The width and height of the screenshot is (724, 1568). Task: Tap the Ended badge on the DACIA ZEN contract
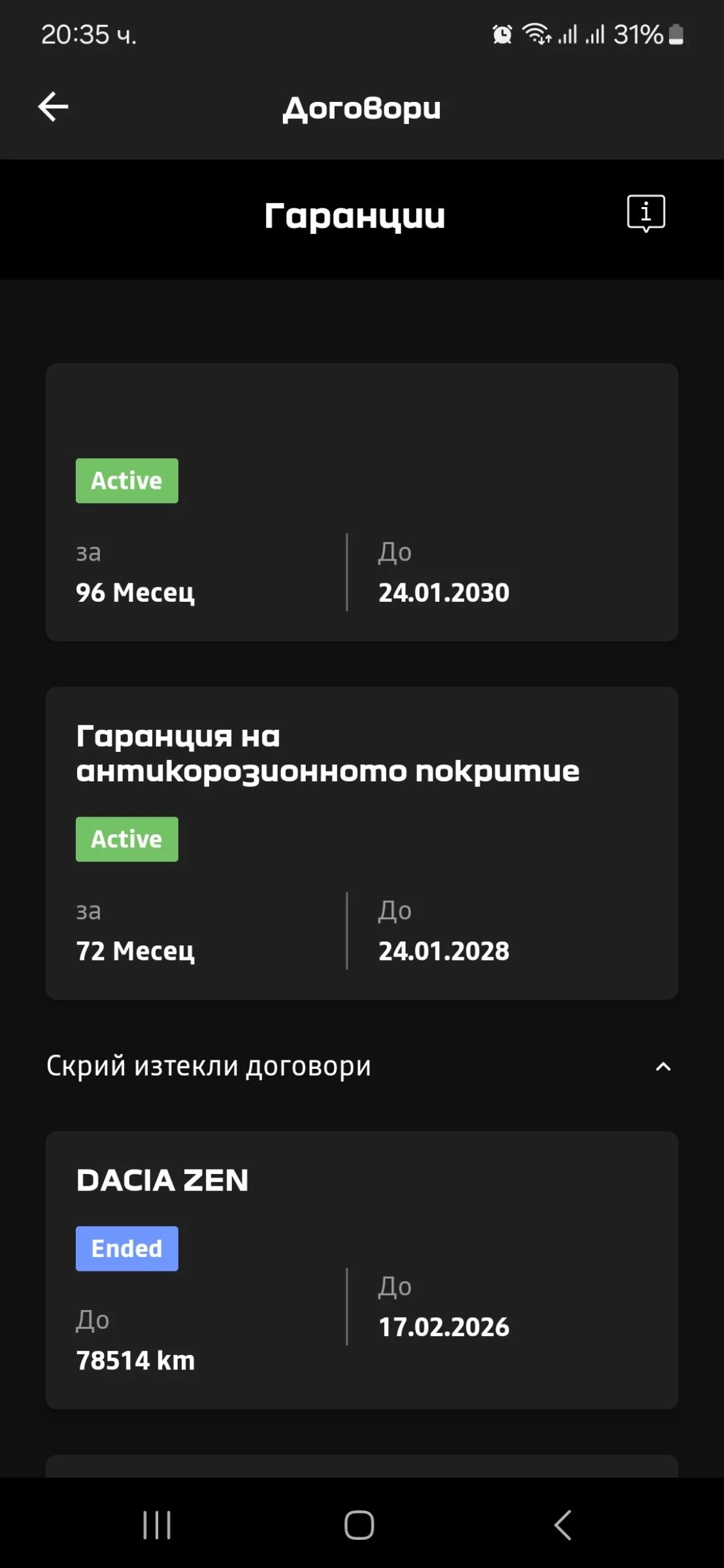[127, 1248]
